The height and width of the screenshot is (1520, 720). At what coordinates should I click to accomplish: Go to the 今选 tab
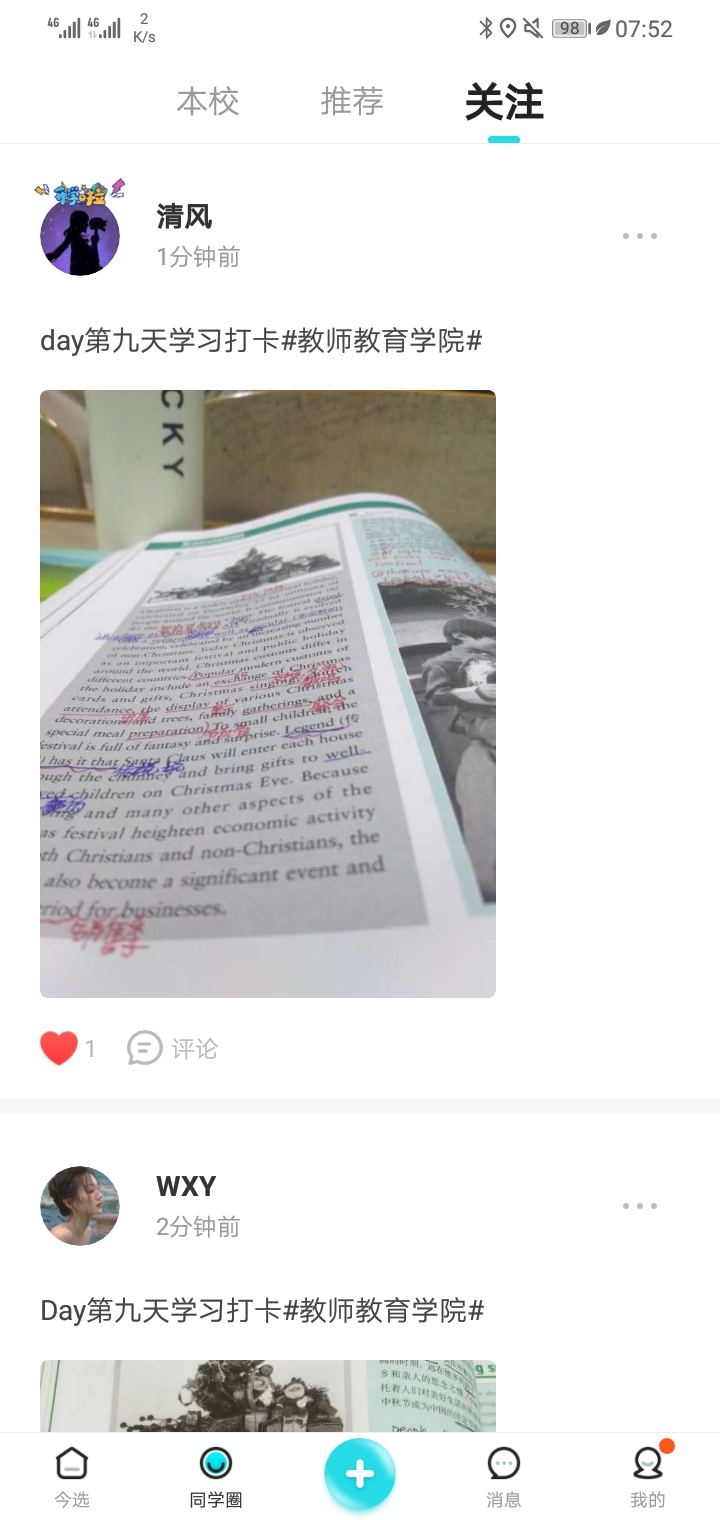[72, 1477]
